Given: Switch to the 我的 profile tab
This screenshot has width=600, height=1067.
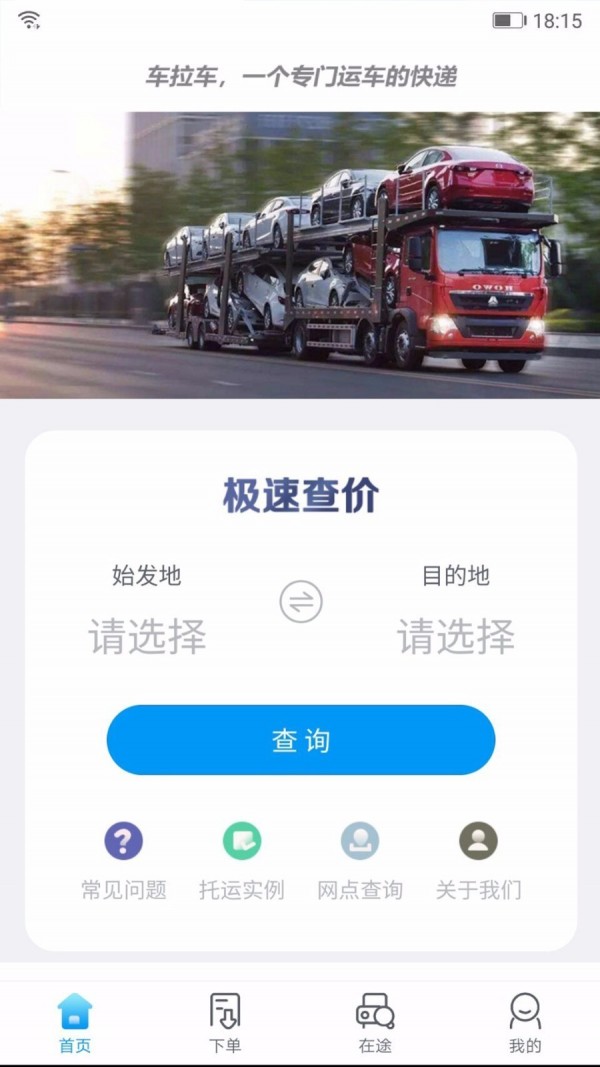Looking at the screenshot, I should [x=525, y=1023].
